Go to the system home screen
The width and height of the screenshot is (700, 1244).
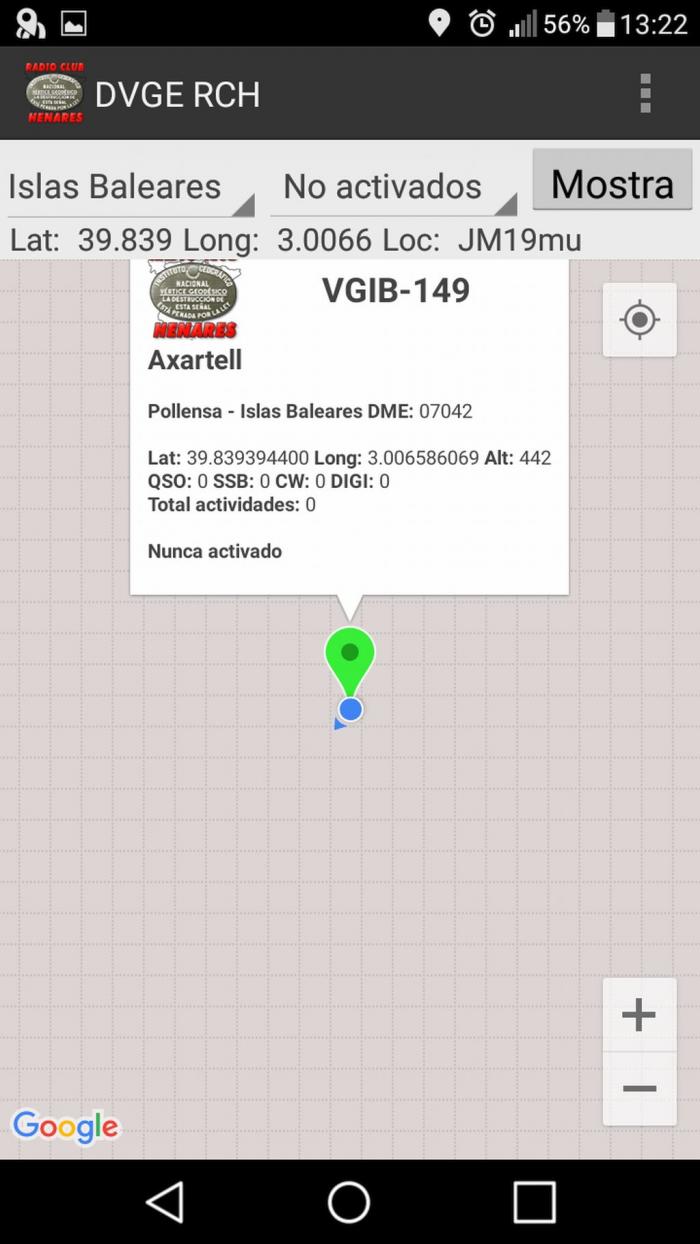pyautogui.click(x=349, y=1202)
